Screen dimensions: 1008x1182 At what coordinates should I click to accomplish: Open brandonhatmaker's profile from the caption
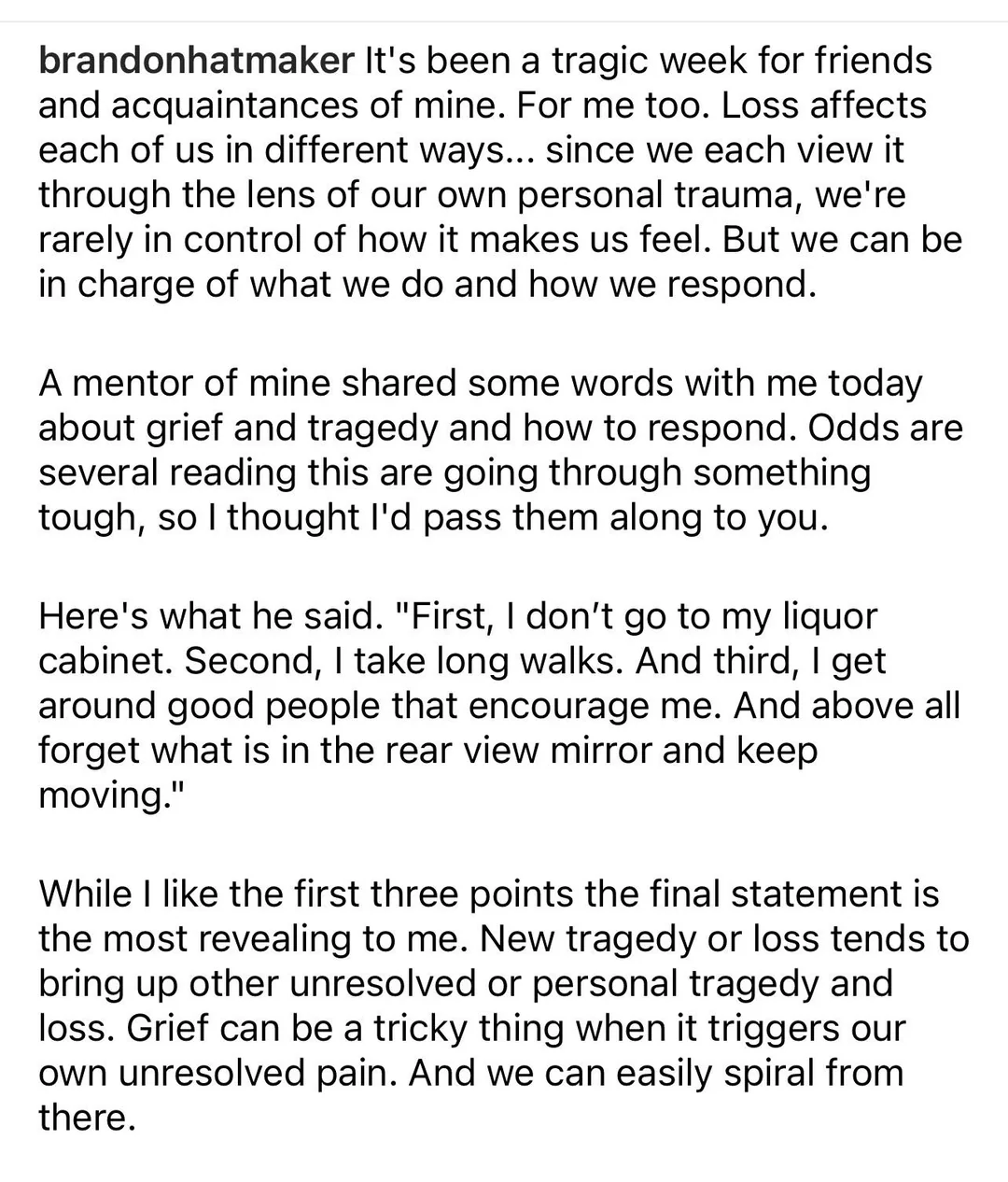pos(196,61)
